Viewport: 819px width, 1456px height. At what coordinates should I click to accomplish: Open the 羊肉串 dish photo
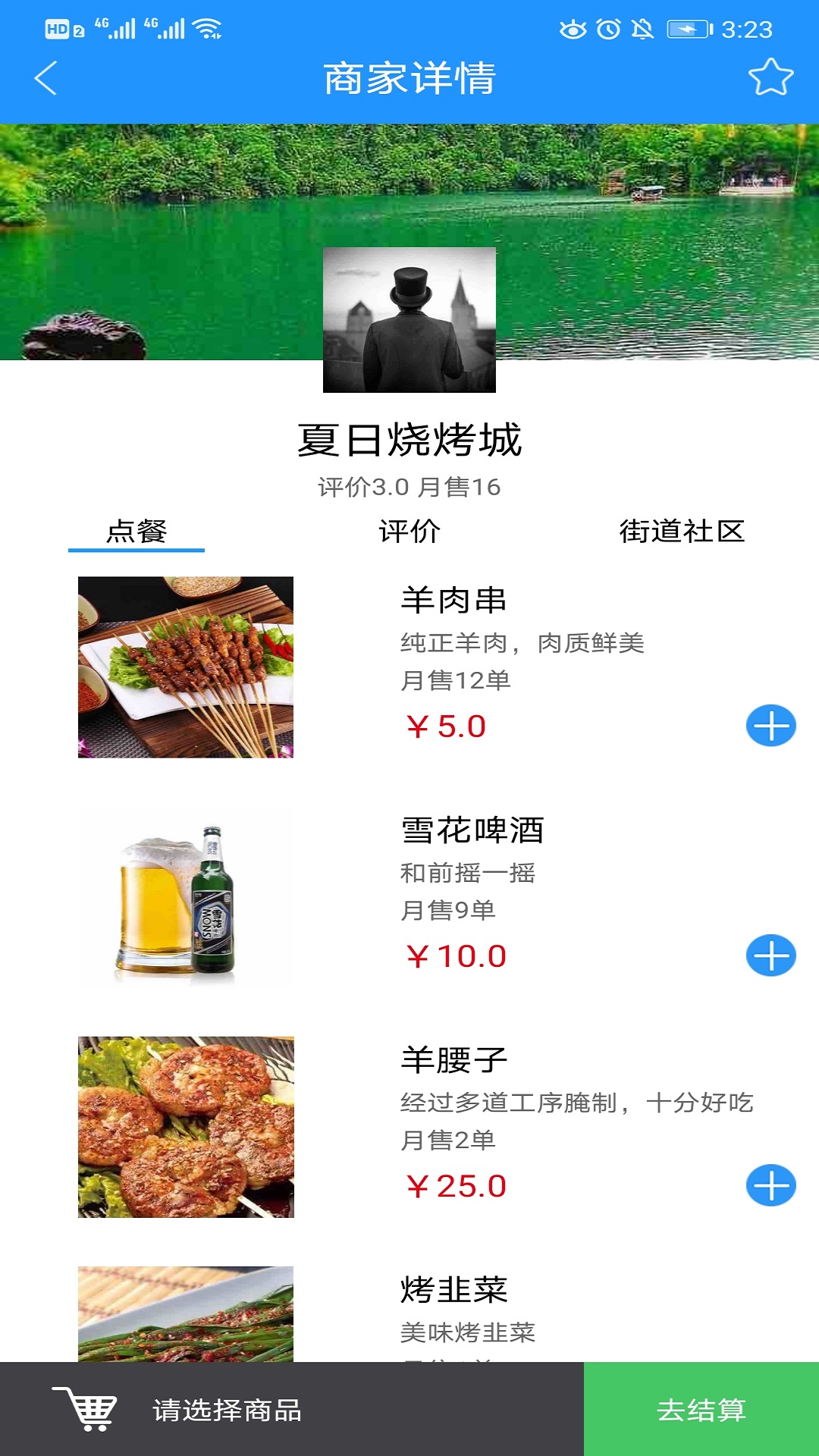(186, 667)
